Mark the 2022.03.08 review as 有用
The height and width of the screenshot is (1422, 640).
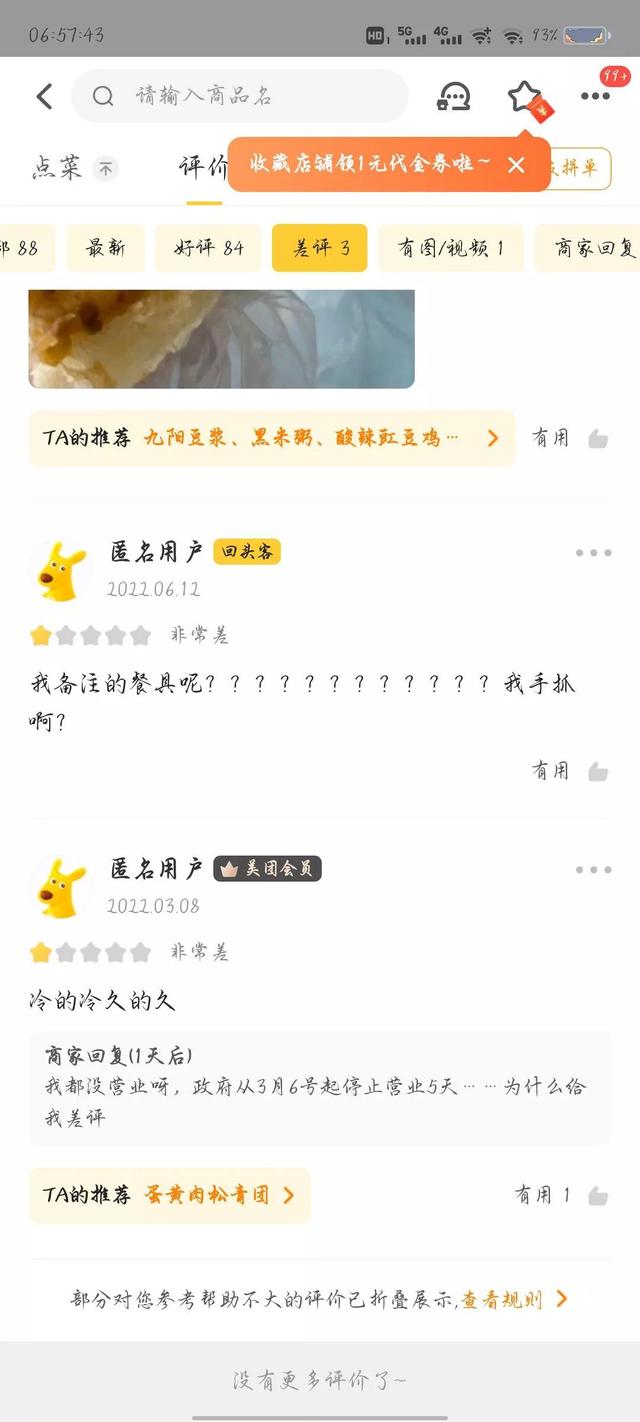click(560, 1195)
